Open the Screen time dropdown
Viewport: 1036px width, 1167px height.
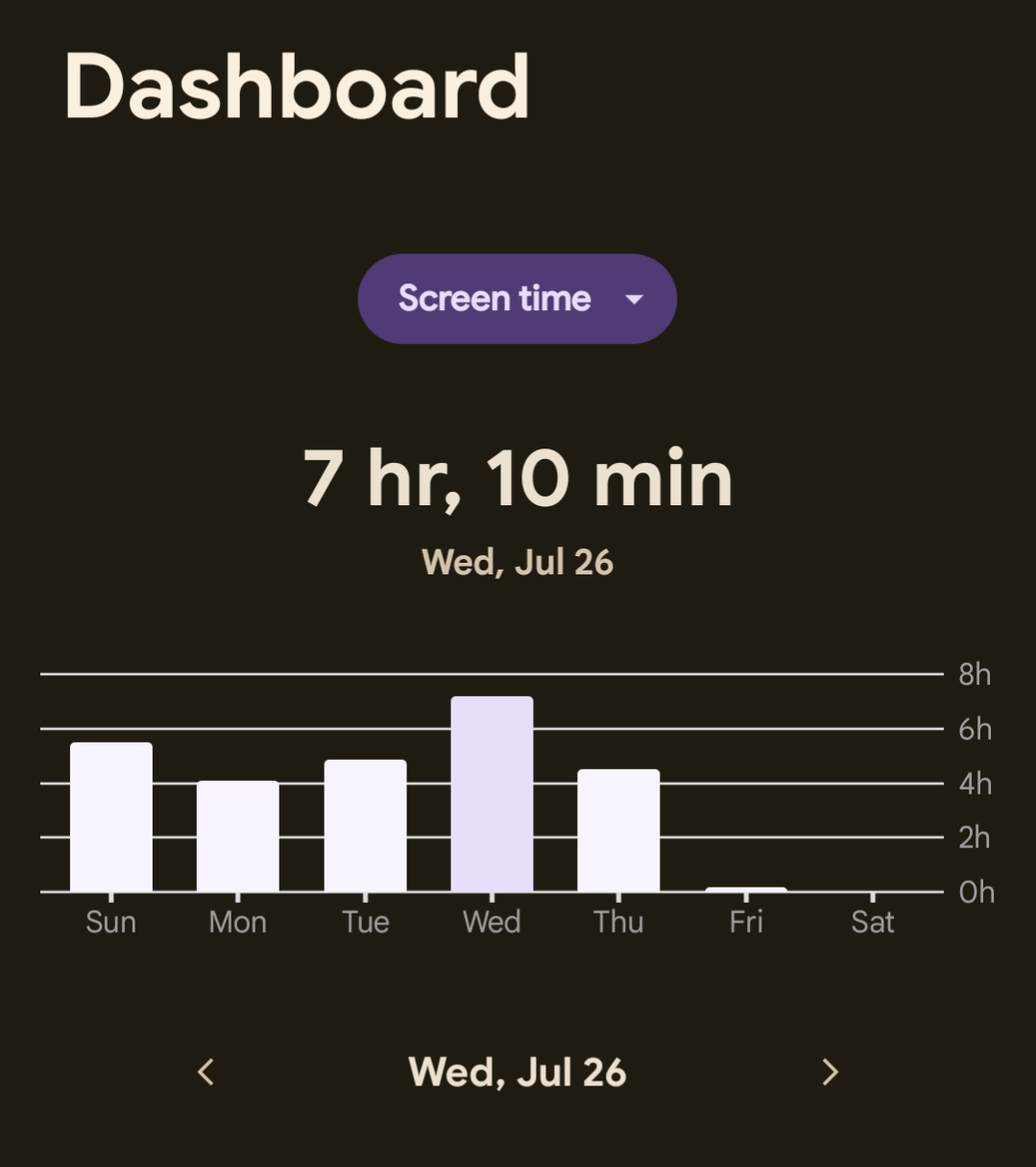(517, 299)
